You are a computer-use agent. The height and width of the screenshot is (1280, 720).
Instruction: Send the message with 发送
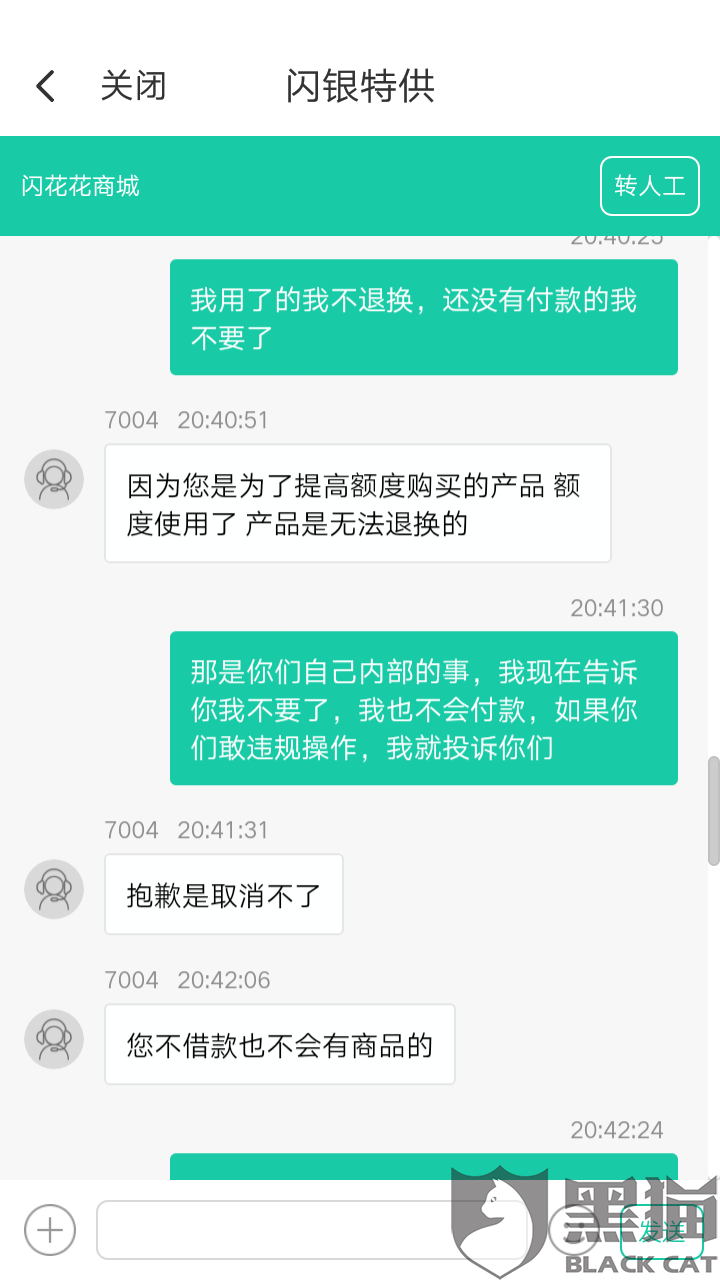(x=661, y=1231)
